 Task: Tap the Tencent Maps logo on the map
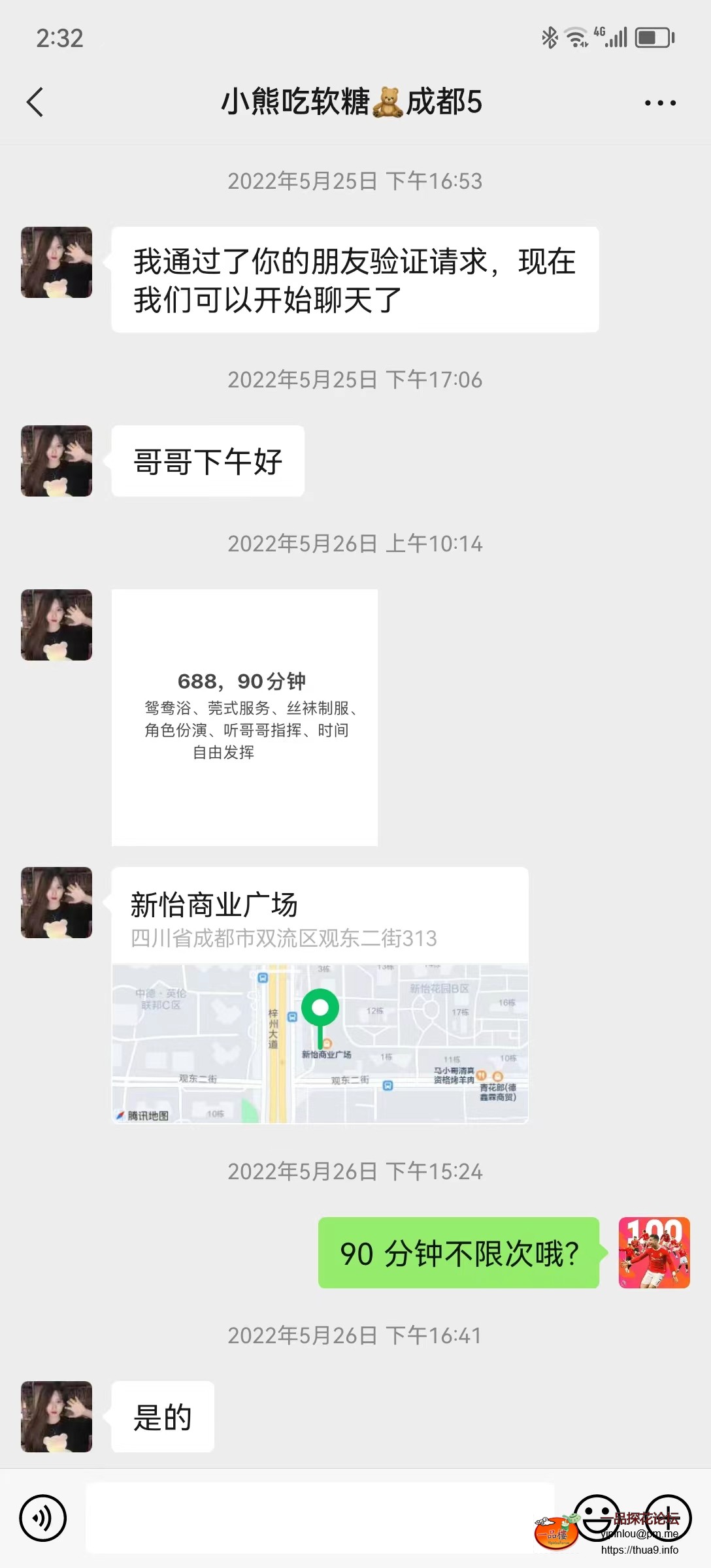142,1115
